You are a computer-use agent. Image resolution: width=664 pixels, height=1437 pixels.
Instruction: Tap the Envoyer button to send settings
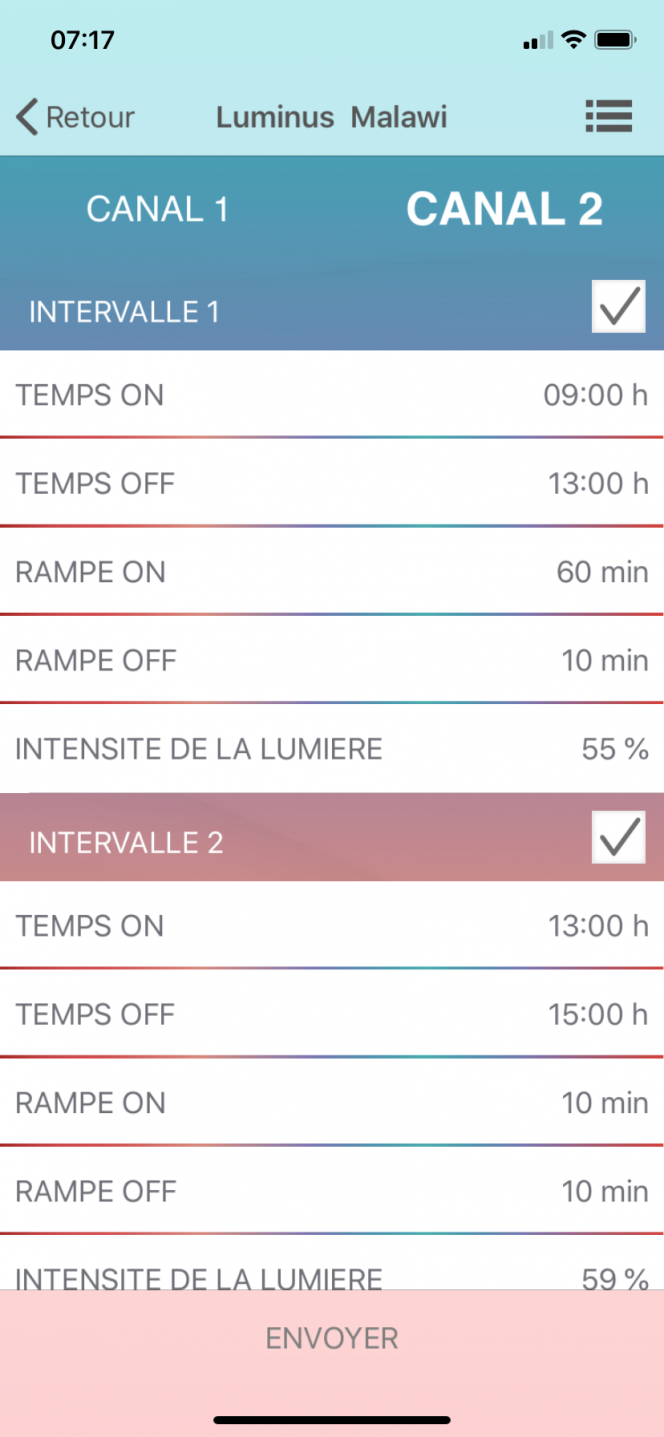point(332,1338)
